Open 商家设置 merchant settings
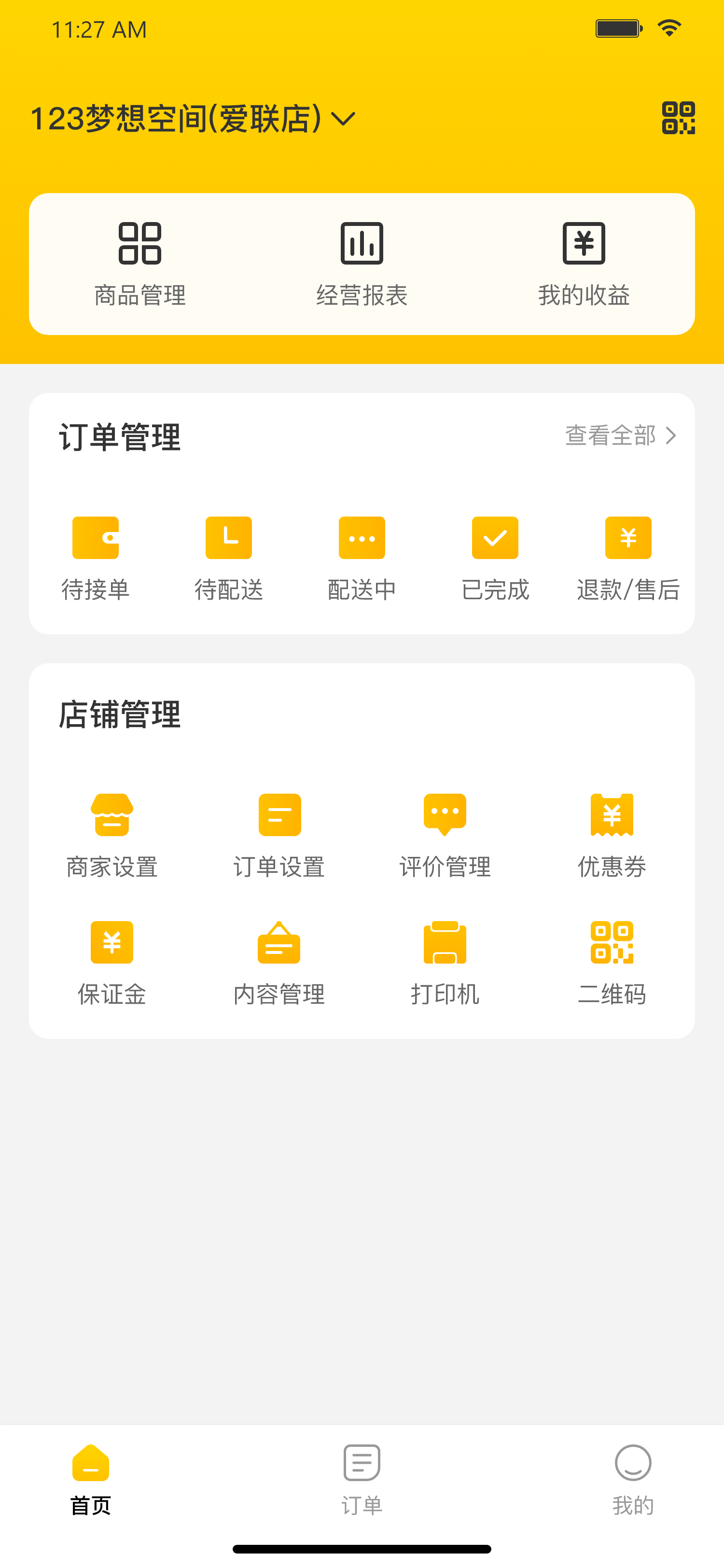This screenshot has width=724, height=1568. (x=112, y=836)
